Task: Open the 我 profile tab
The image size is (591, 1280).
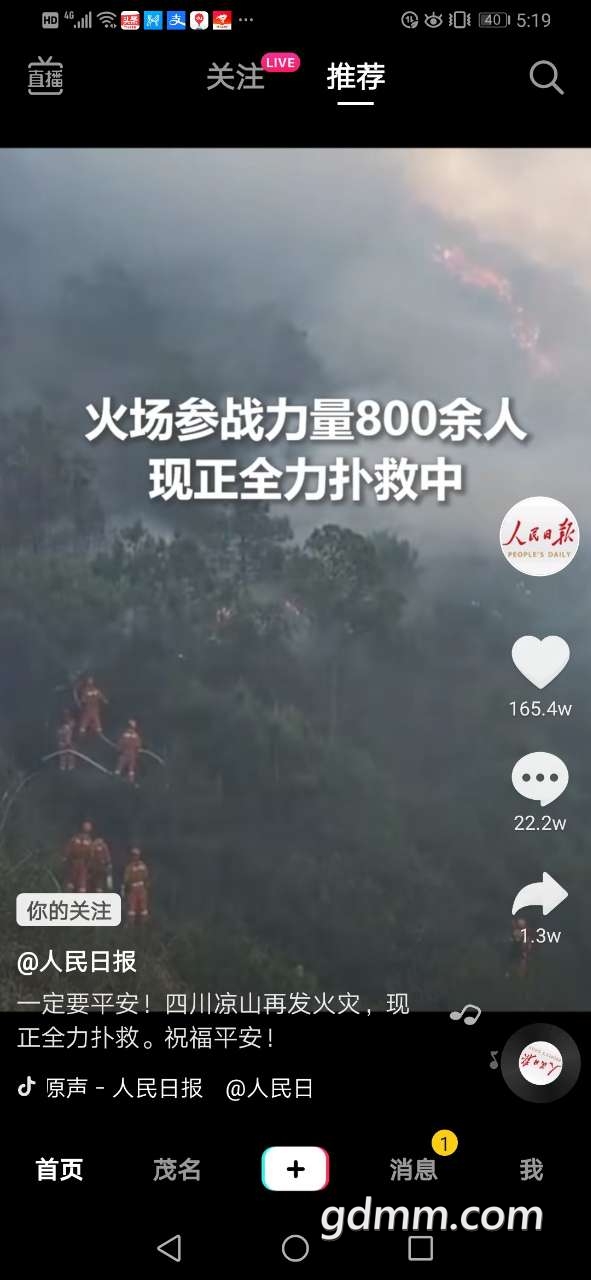Action: (531, 1169)
